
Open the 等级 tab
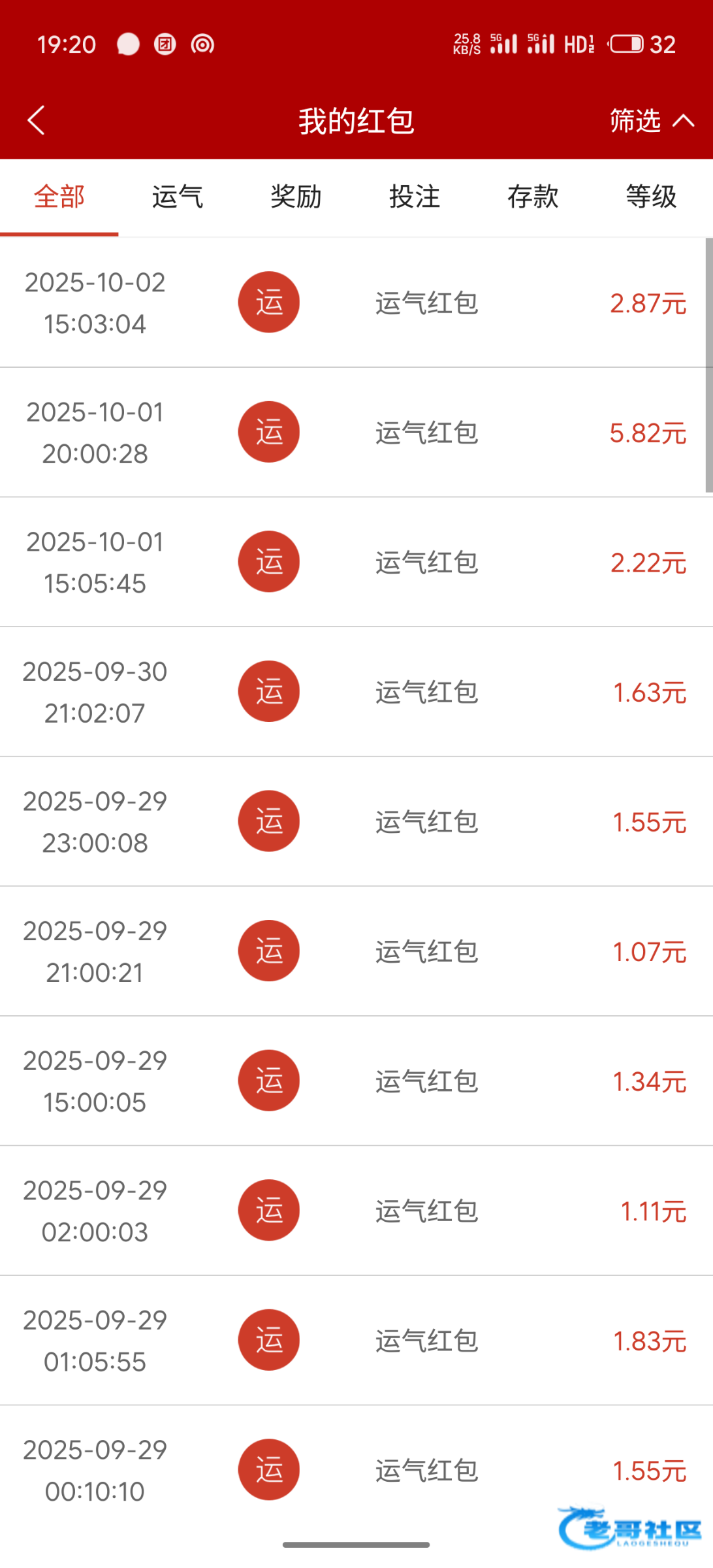point(651,197)
